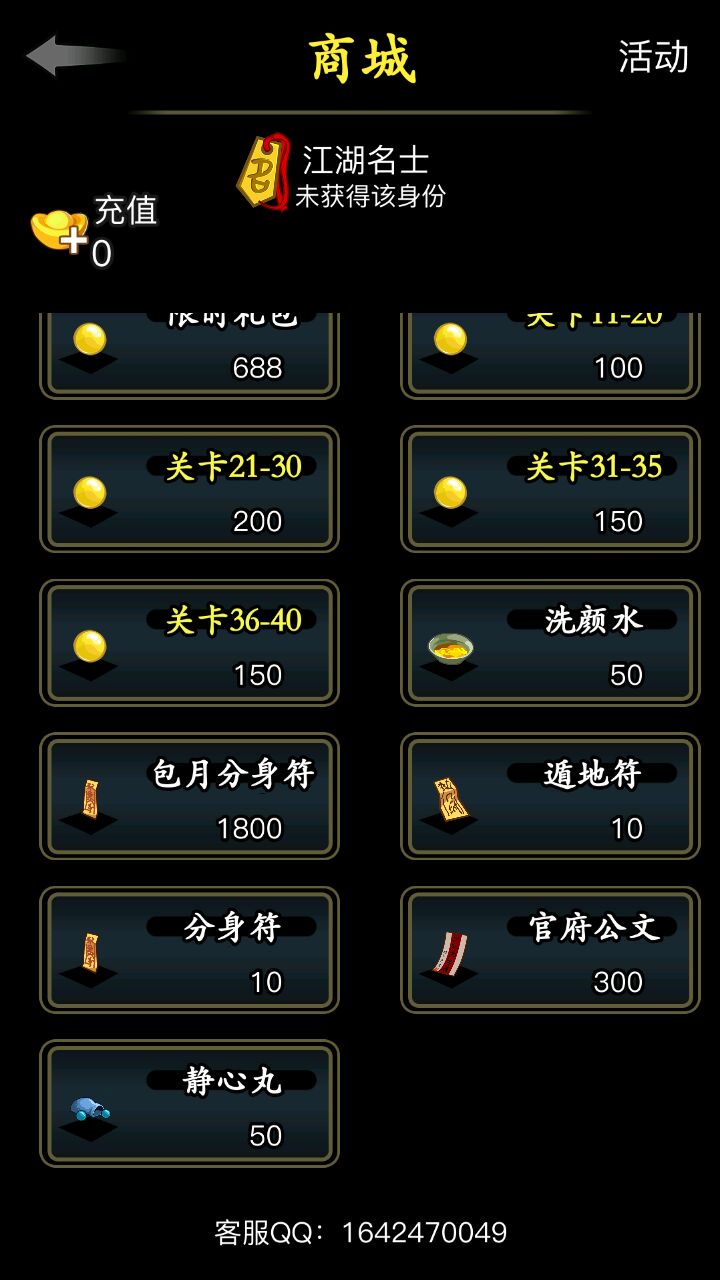Tap the level pack priced at 100
This screenshot has height=1280, width=720.
coord(550,354)
